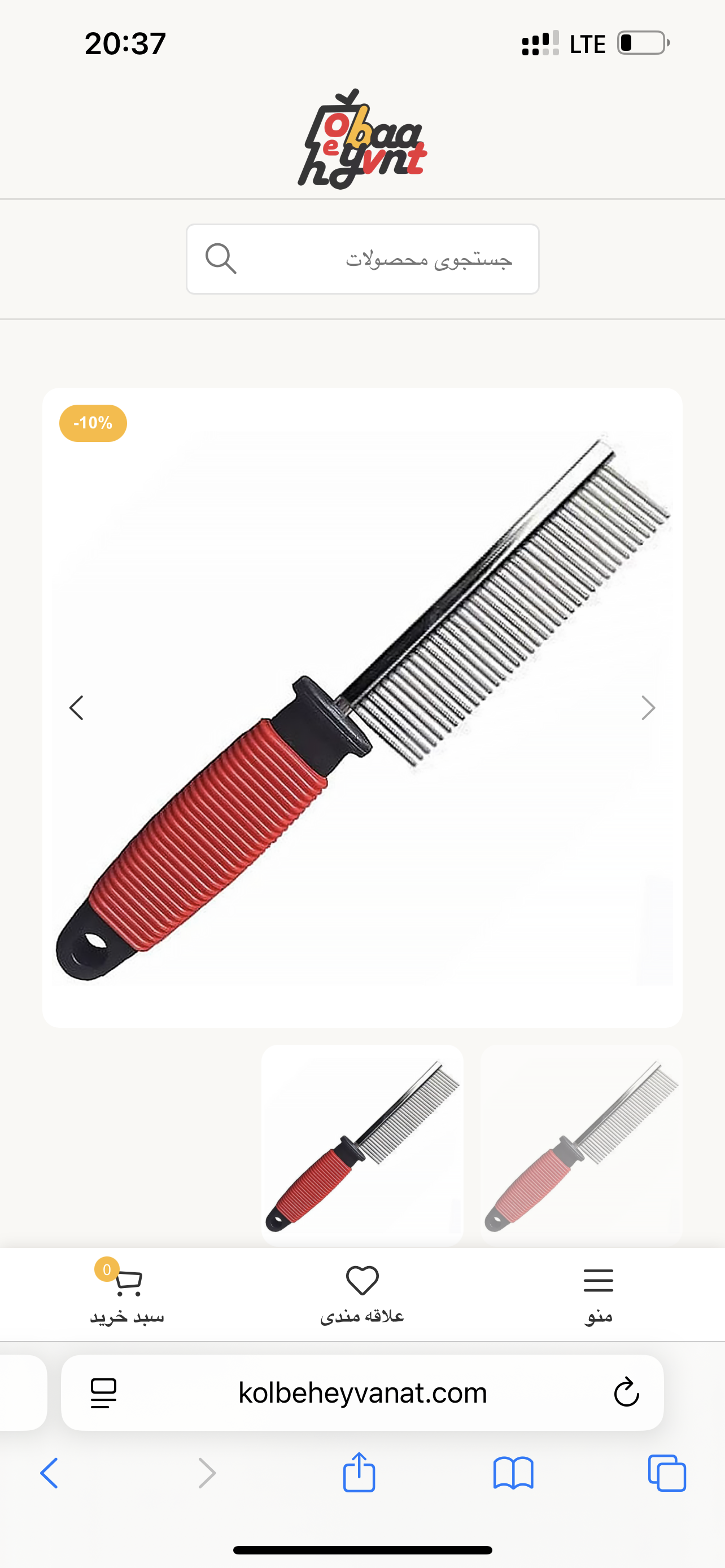Open the store logo homepage link
This screenshot has width=725, height=1568.
362,140
